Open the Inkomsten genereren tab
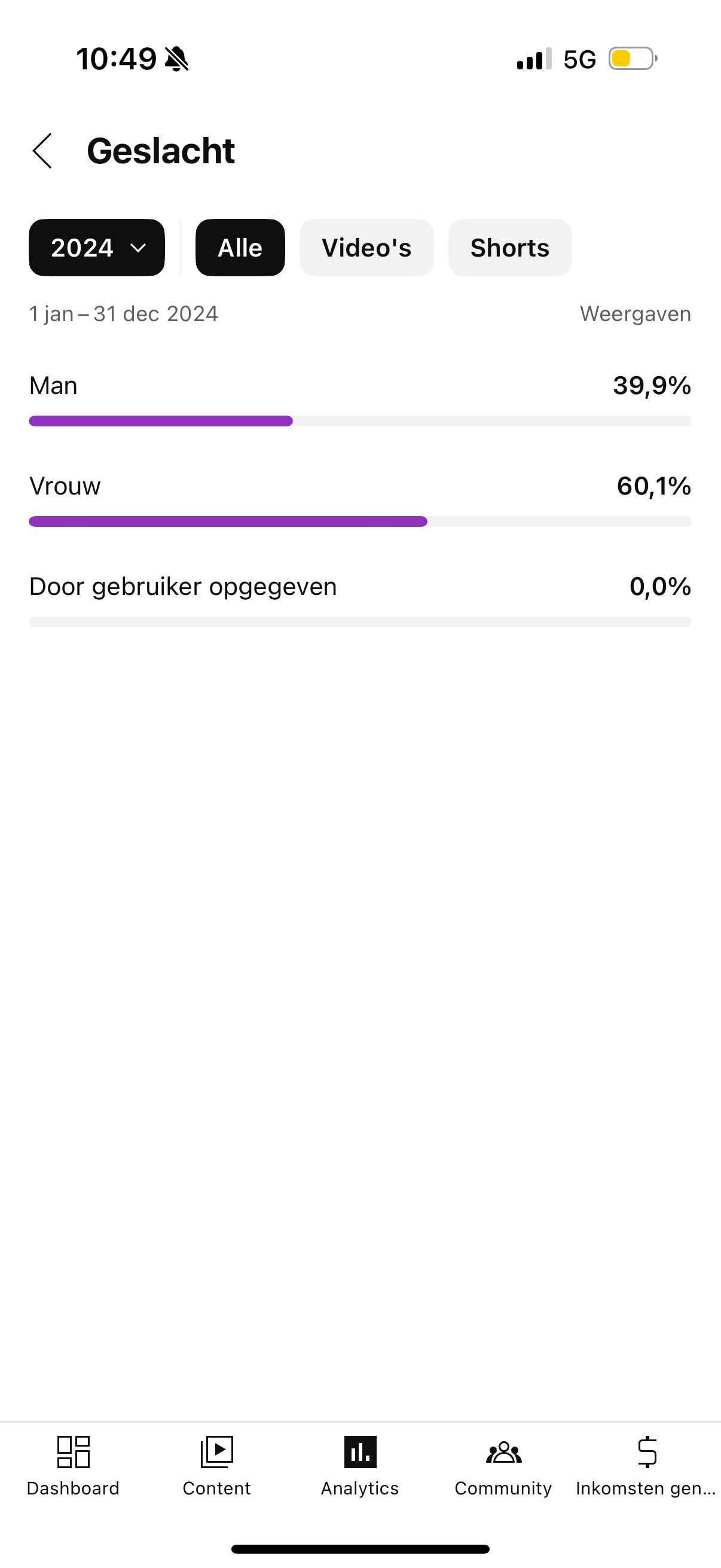 tap(646, 1467)
